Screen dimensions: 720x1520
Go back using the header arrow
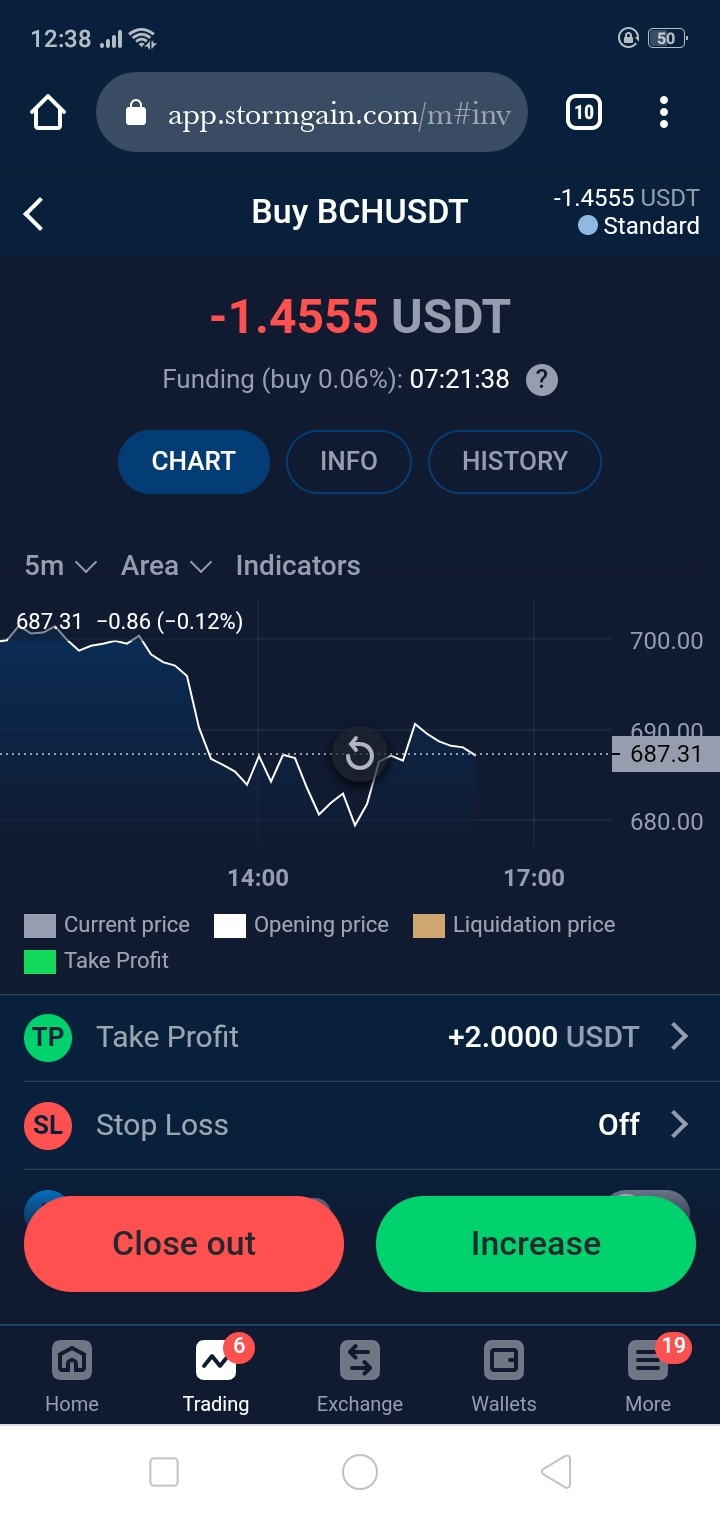pyautogui.click(x=34, y=213)
